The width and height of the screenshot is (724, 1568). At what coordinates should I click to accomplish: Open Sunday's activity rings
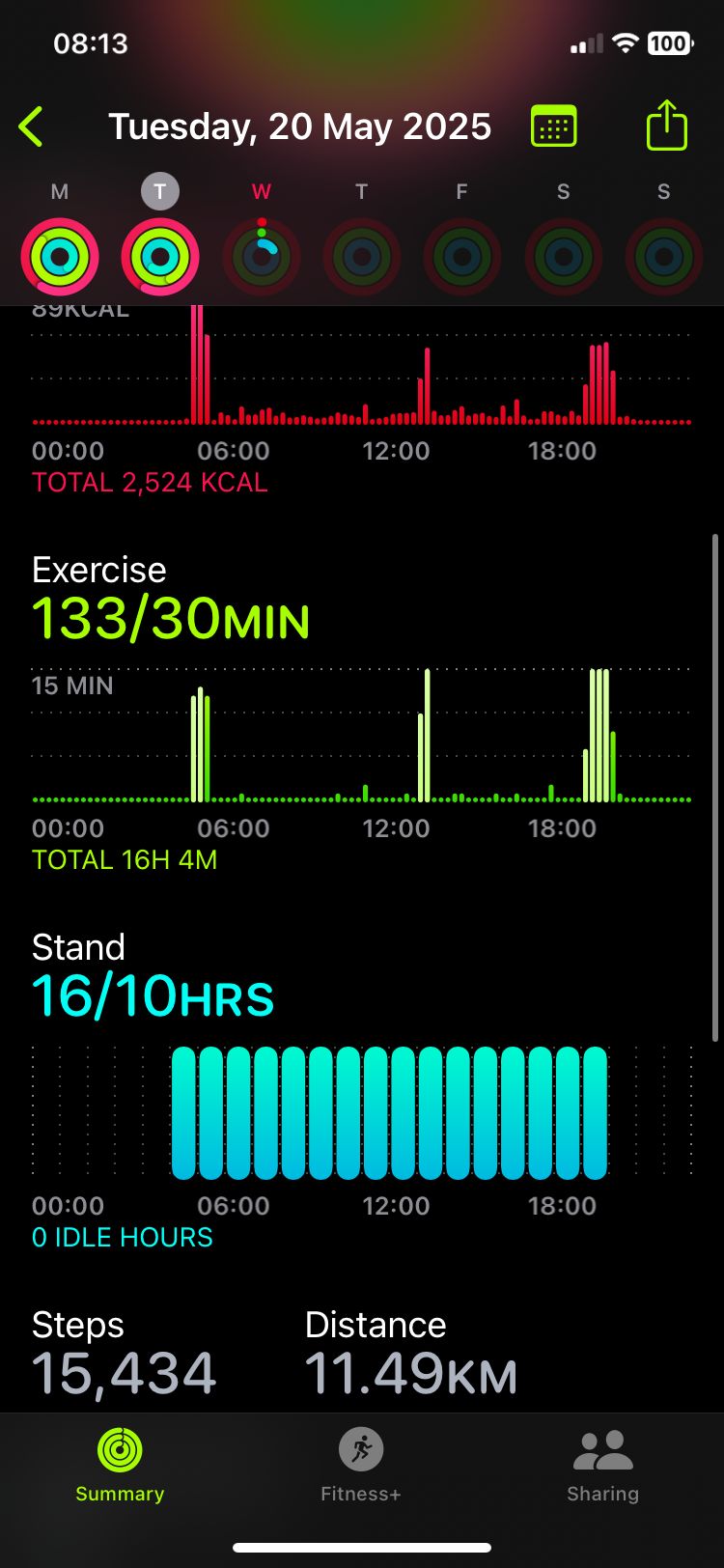[664, 257]
